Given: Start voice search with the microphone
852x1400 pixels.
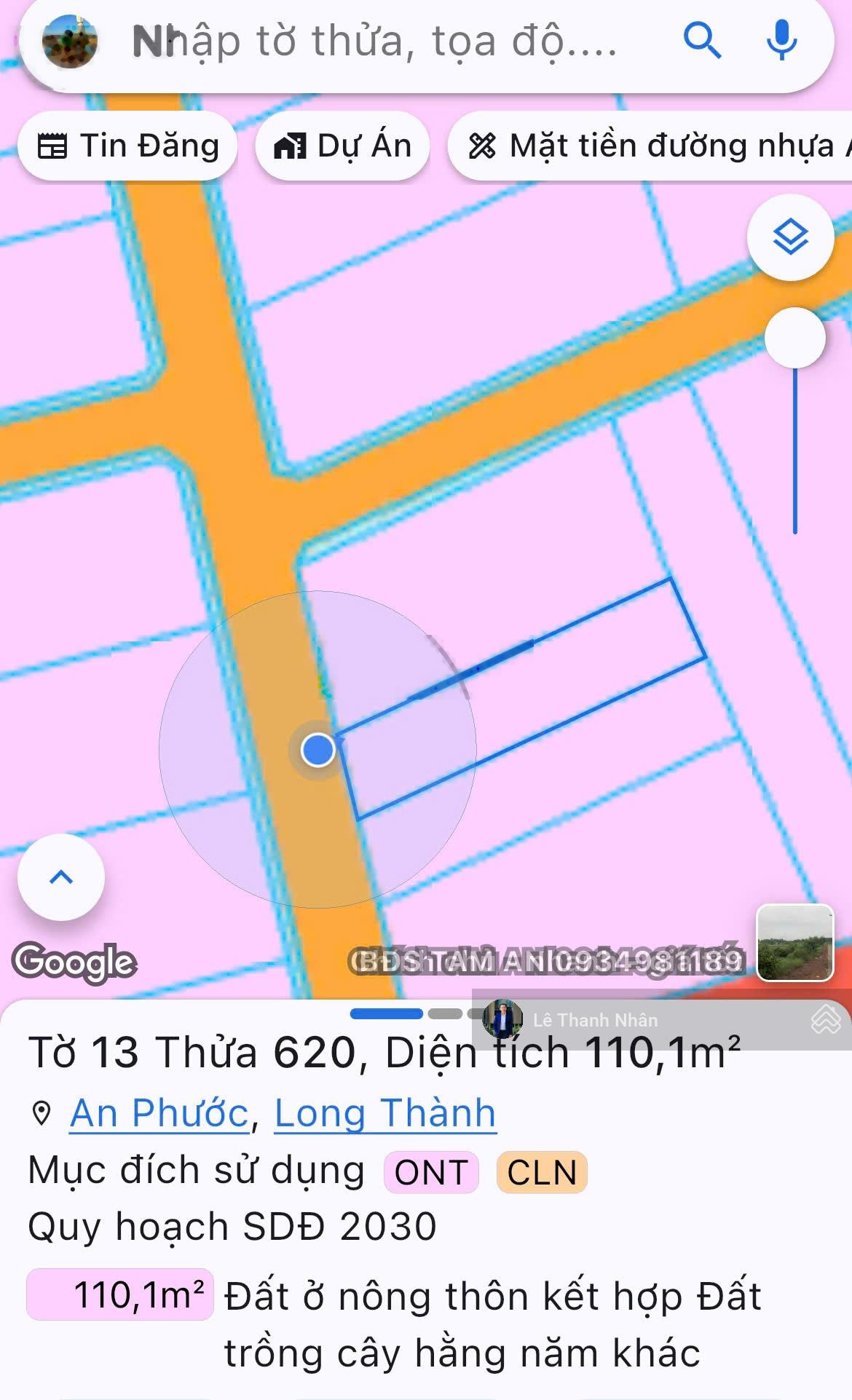Looking at the screenshot, I should pos(781,41).
